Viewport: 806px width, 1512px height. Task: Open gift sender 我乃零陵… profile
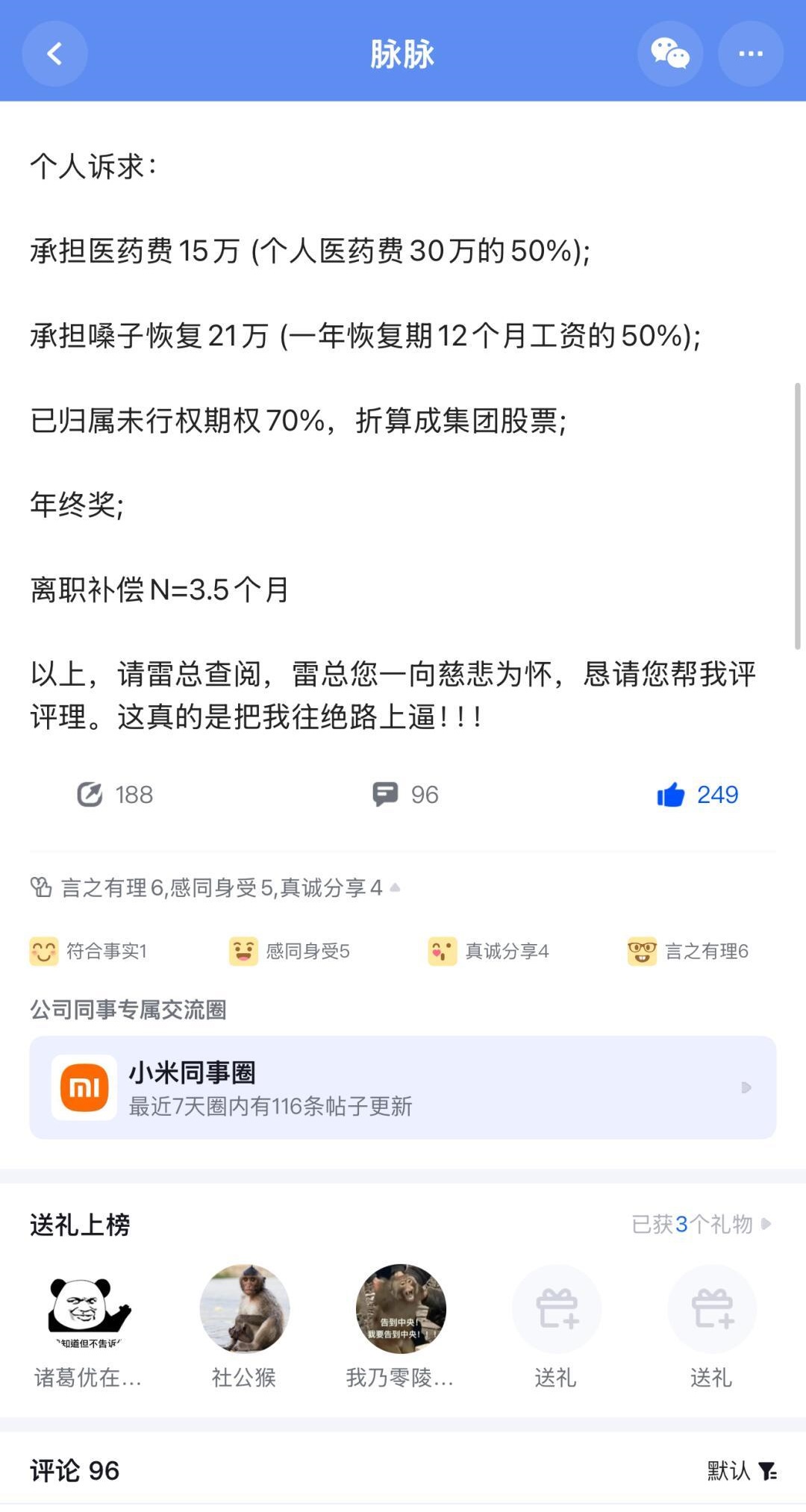click(x=401, y=1309)
